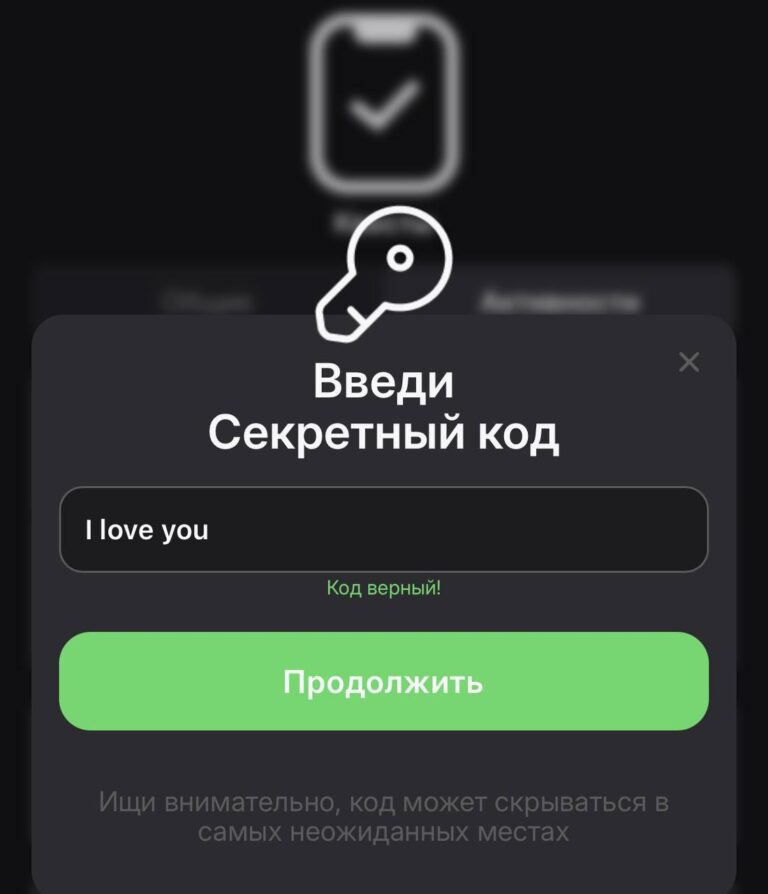Close the secret code dialog
Viewport: 768px width, 894px height.
(x=688, y=362)
